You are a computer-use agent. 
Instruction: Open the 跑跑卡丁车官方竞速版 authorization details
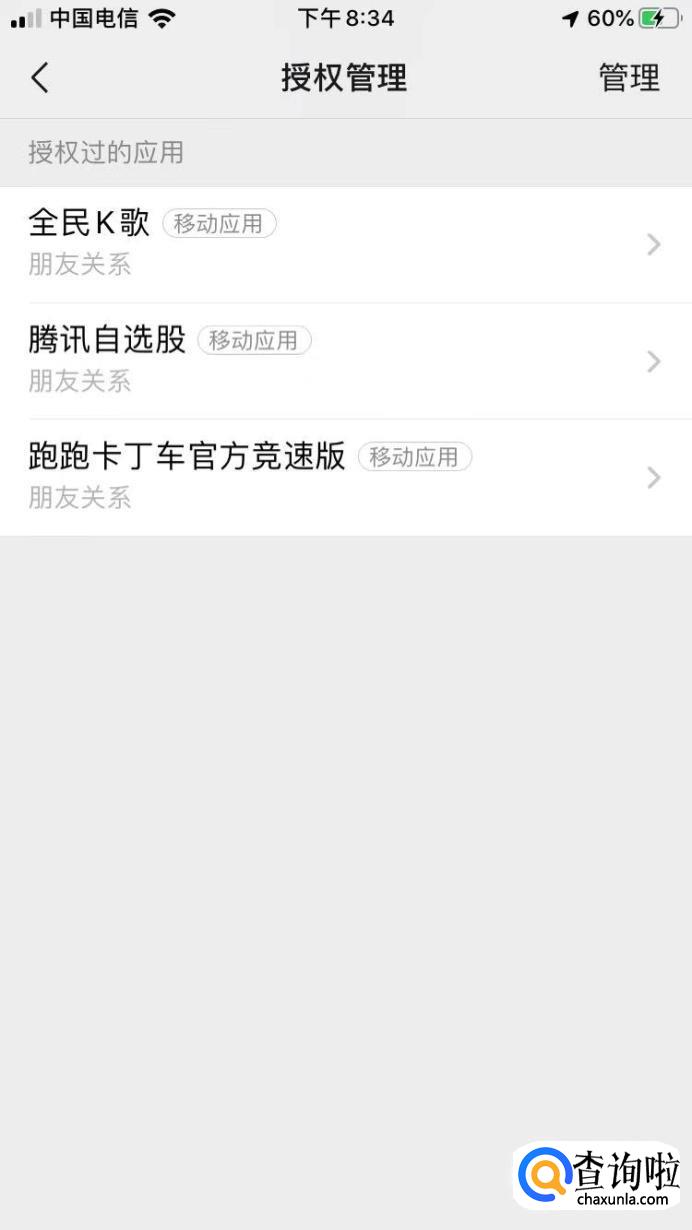coord(345,477)
